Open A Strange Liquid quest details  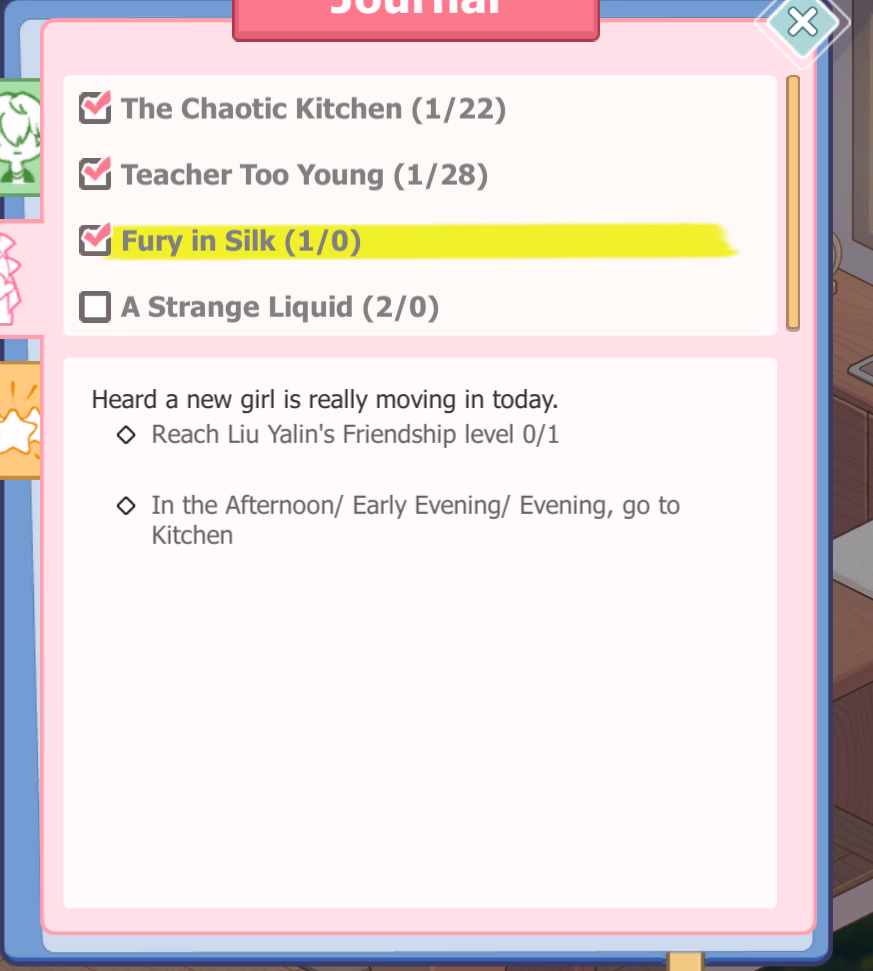tap(279, 307)
